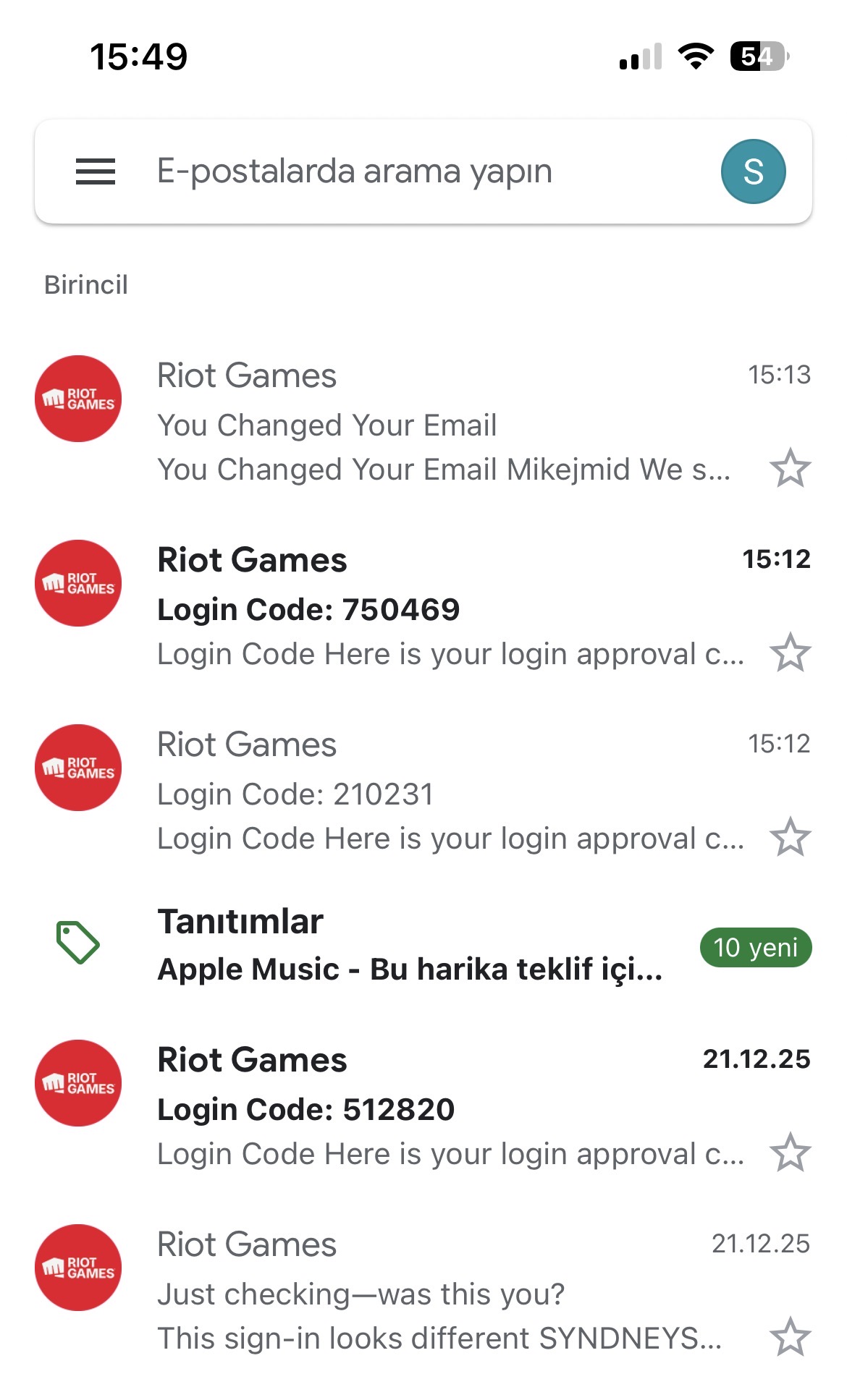Star the 'Login Code: 210231' email
The height and width of the screenshot is (1400, 847).
tap(790, 838)
